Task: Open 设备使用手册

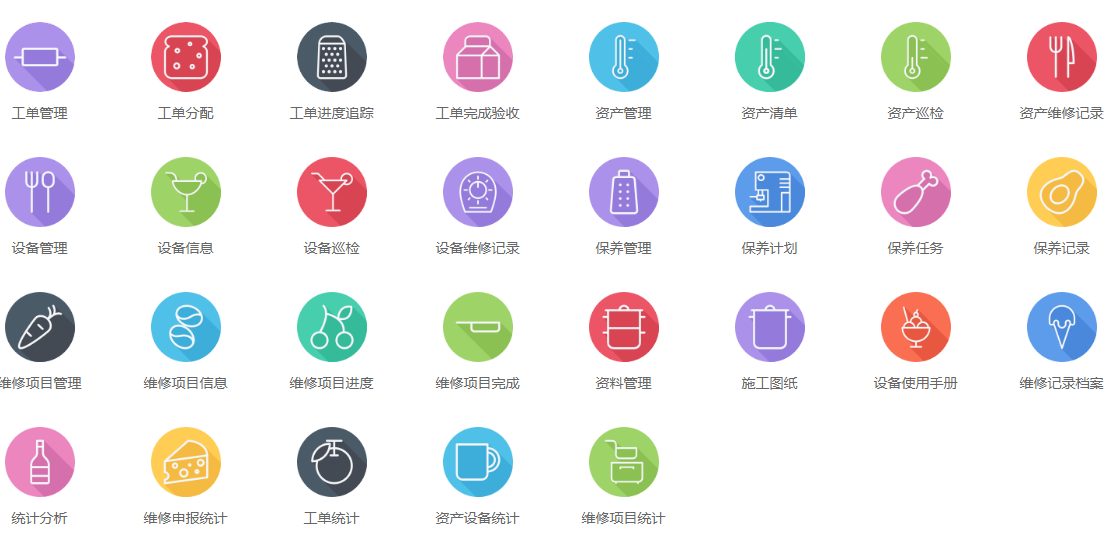Action: pyautogui.click(x=916, y=327)
